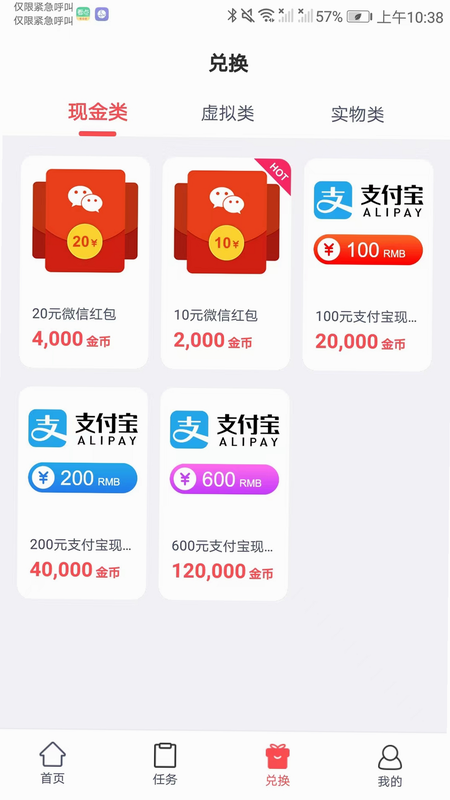Open the 100元支付宝 cash reward card
Image resolution: width=450 pixels, height=800 pixels.
click(x=367, y=265)
